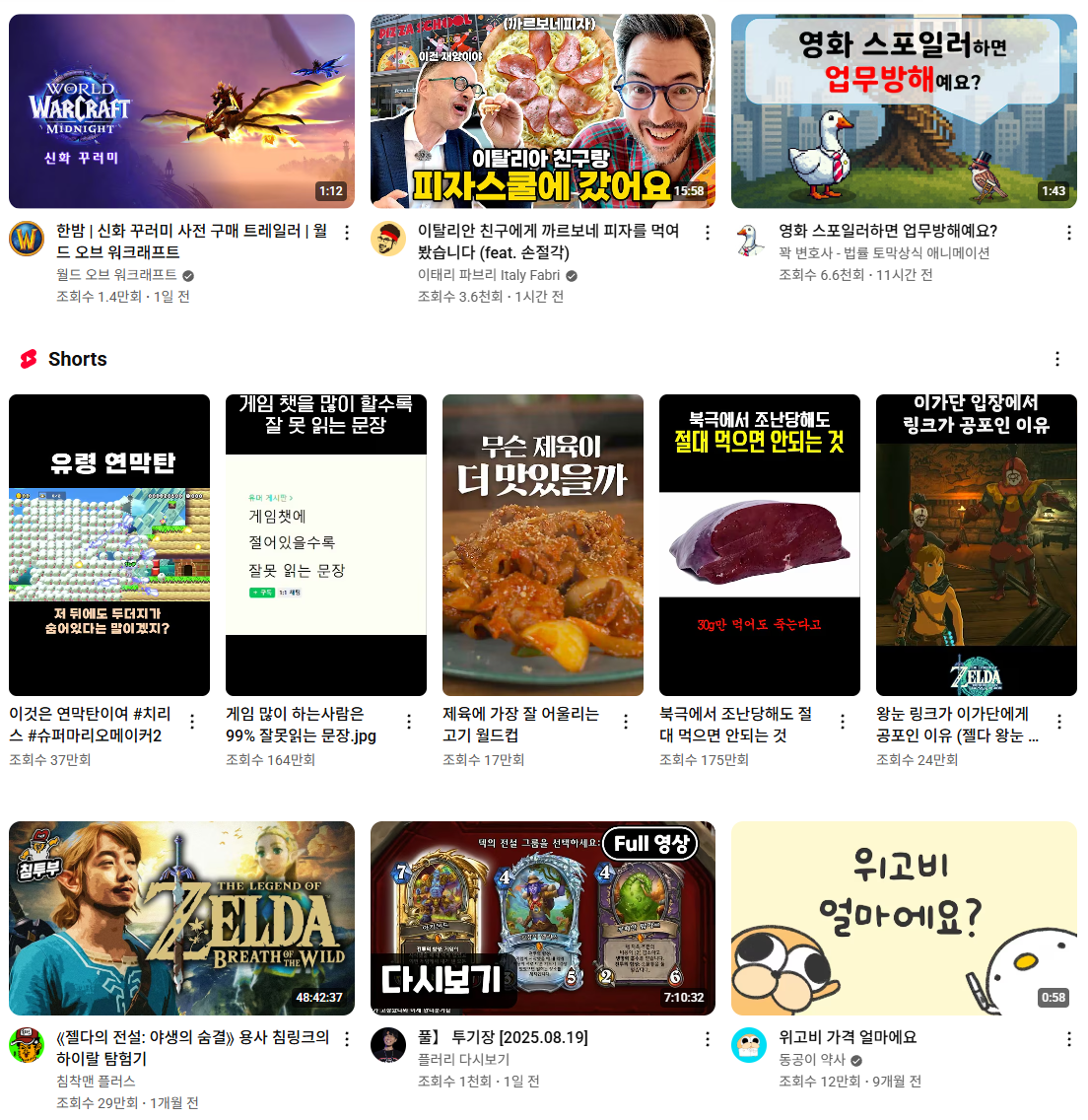Image resolution: width=1088 pixels, height=1120 pixels.
Task: Open the 북극에서 조난당해도 short
Action: point(760,544)
